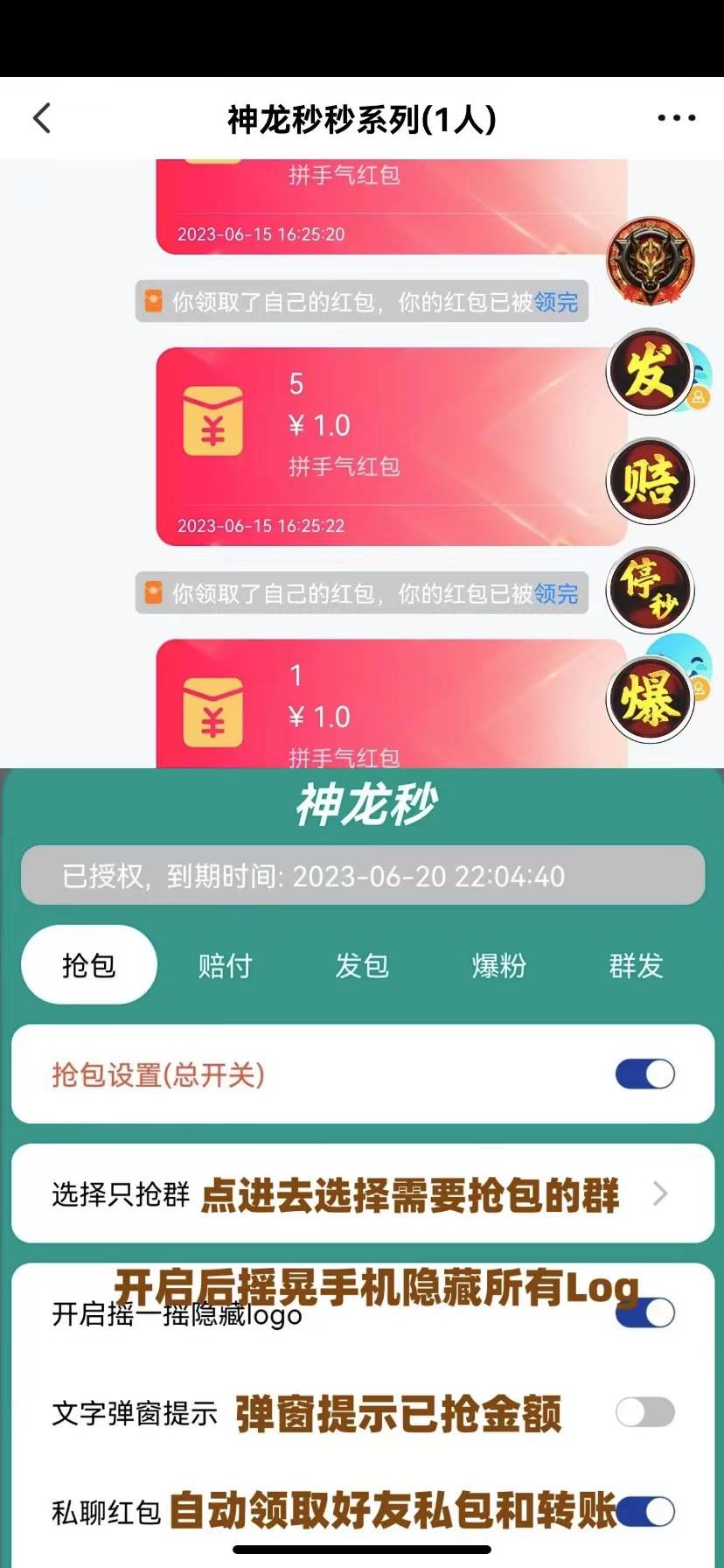
Task: Toggle the 抢包设置 master switch off
Action: tap(644, 1074)
